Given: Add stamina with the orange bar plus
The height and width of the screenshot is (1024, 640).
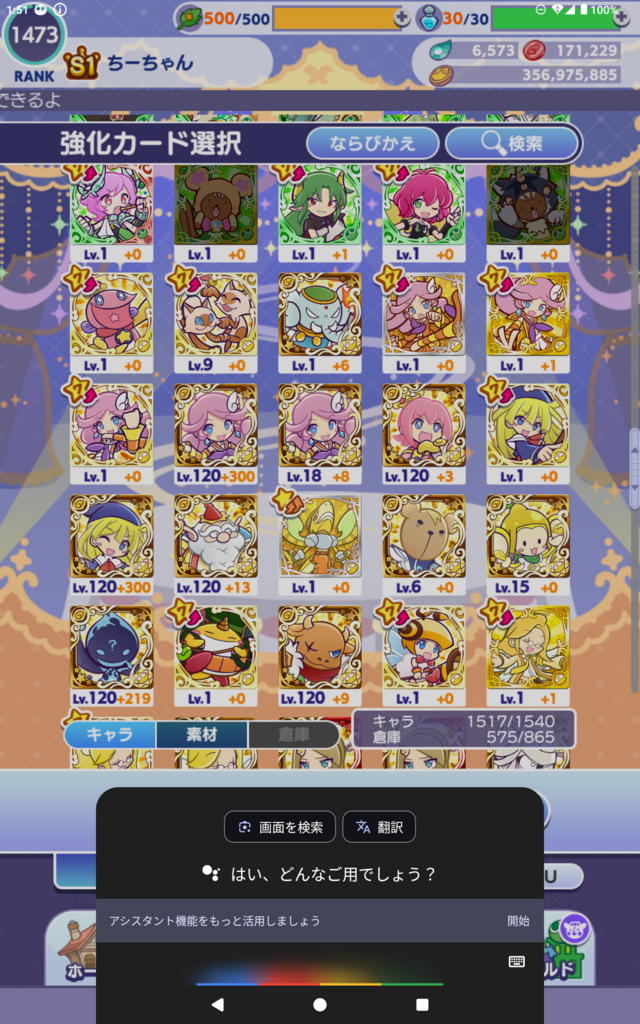Looking at the screenshot, I should 402,19.
